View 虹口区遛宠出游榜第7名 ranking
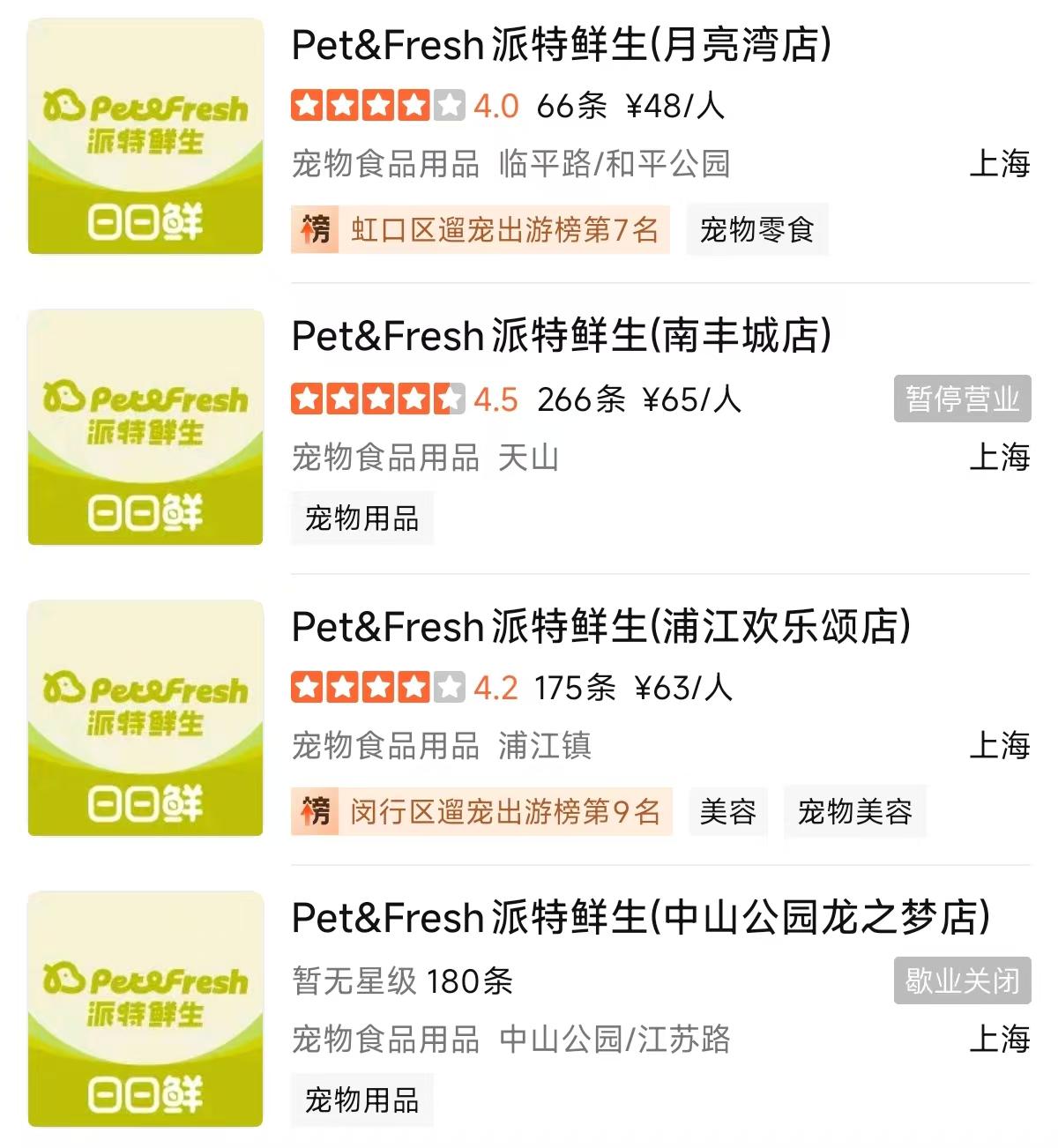Screen dimensions: 1058x1148 481,230
